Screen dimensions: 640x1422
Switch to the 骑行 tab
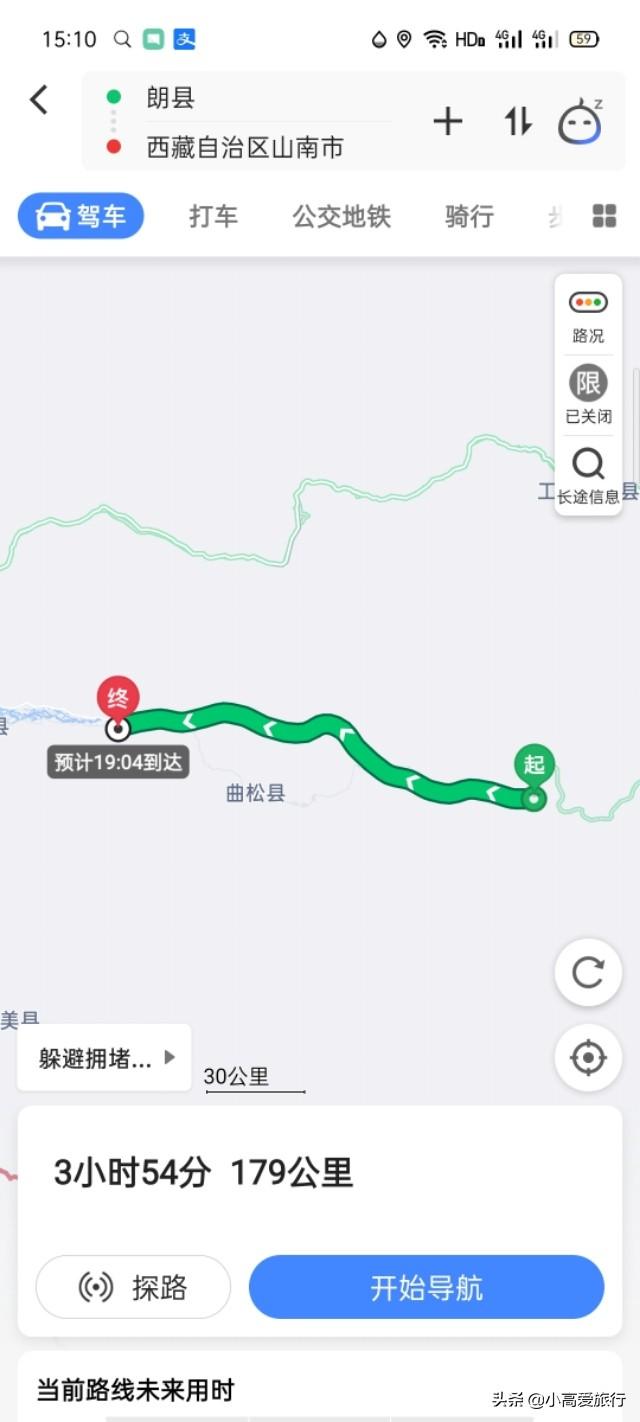tap(469, 216)
